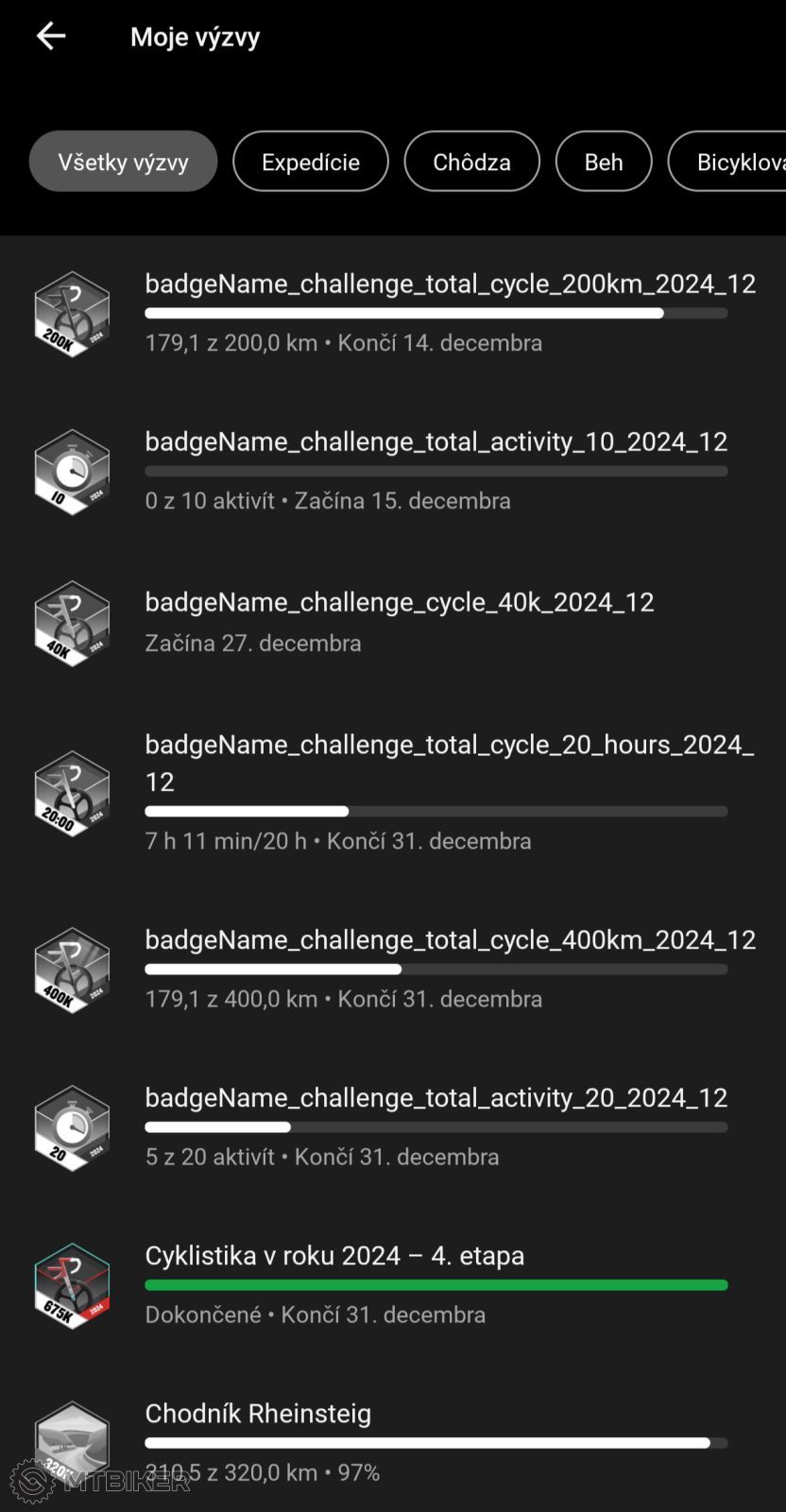Click the 40K bicycle badge icon

[72, 623]
